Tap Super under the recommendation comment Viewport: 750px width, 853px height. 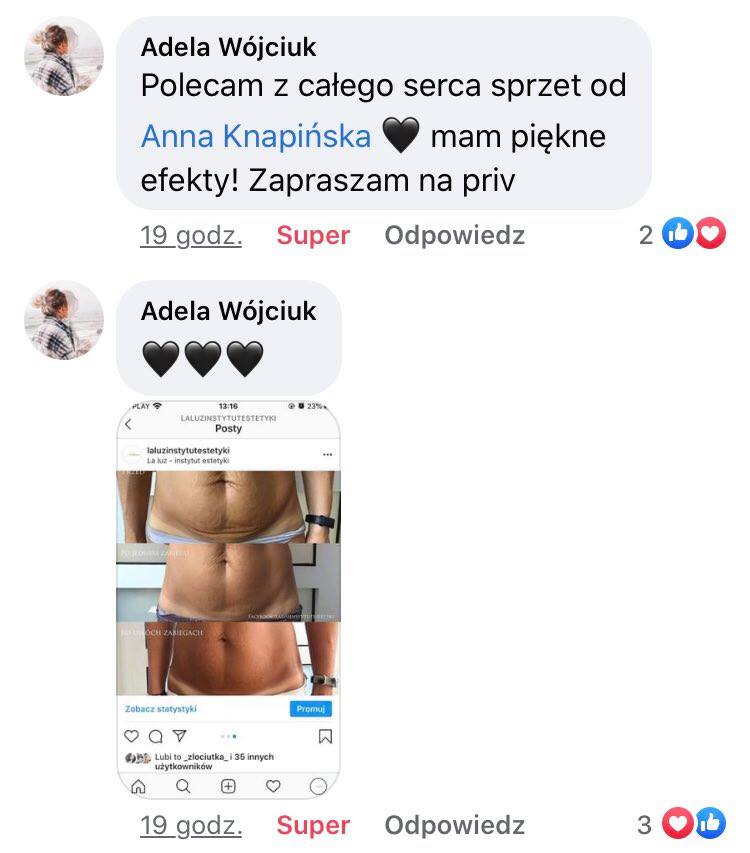(x=313, y=236)
